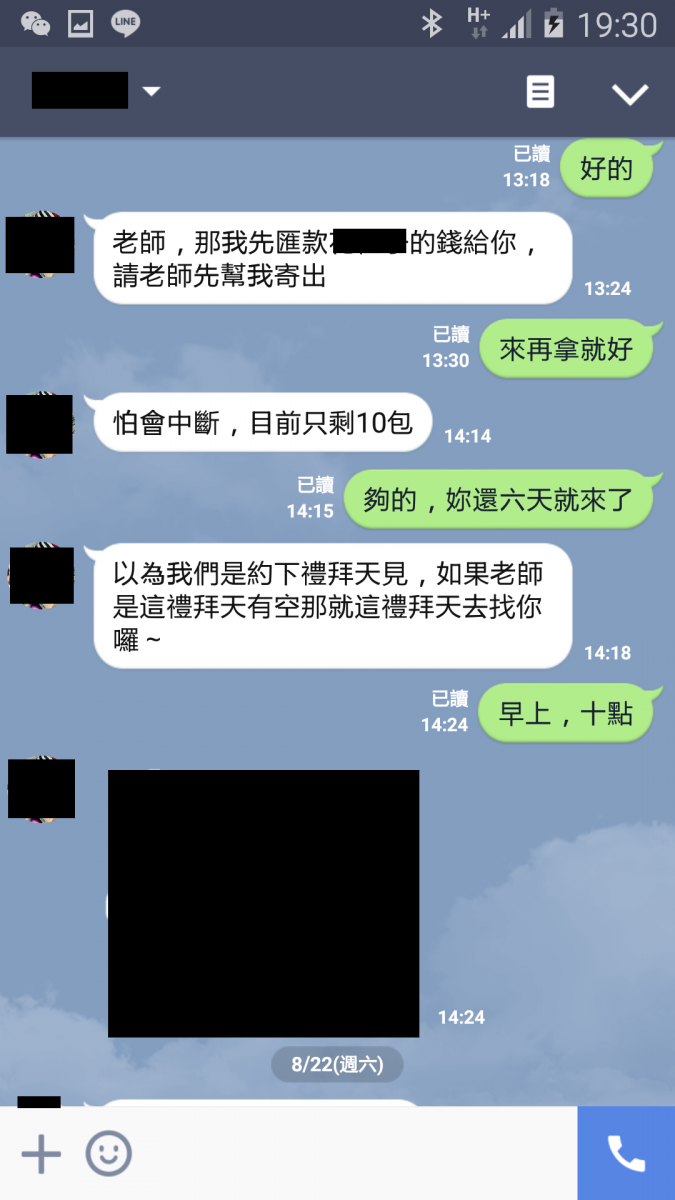Start a voice call with phone button
This screenshot has height=1200, width=675.
626,1154
